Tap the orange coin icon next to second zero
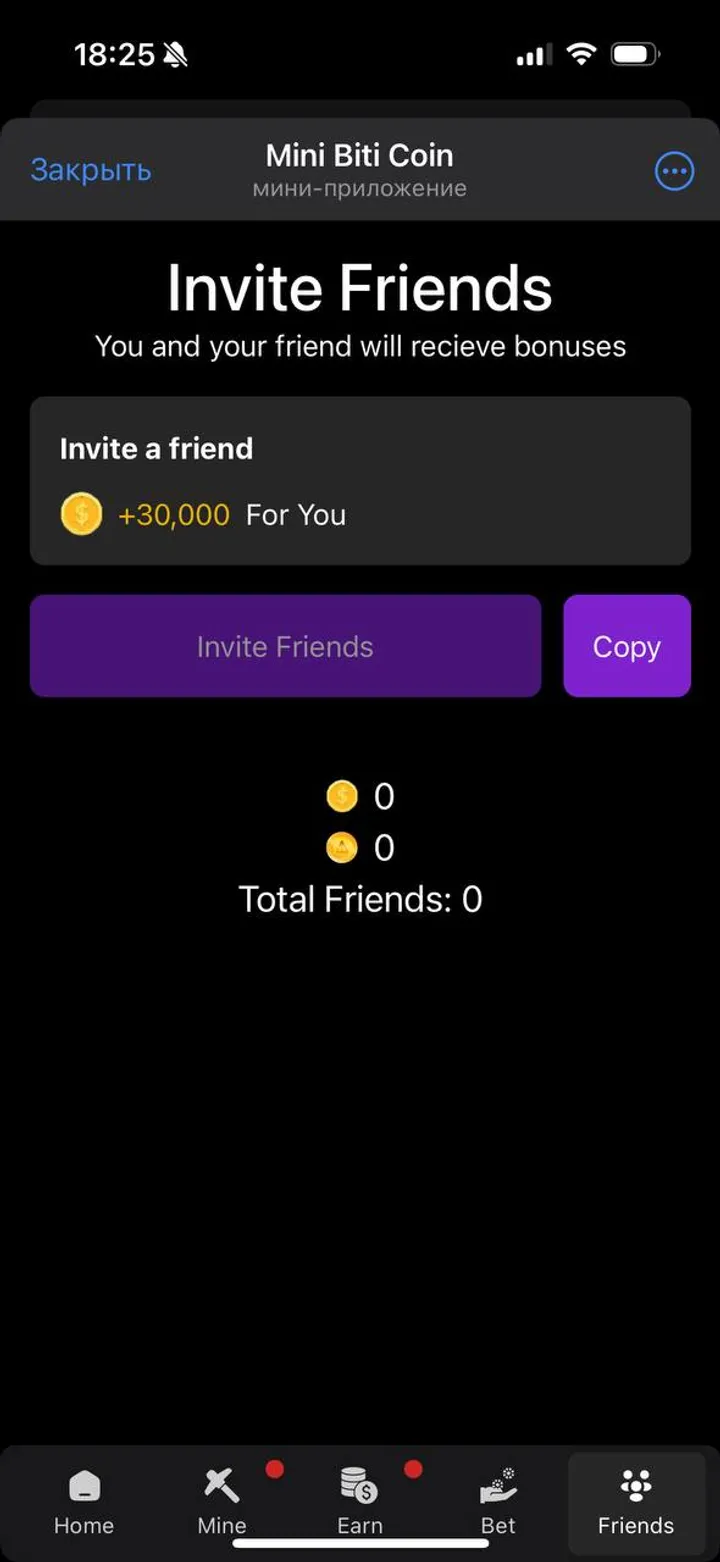Viewport: 720px width, 1562px height. [344, 847]
